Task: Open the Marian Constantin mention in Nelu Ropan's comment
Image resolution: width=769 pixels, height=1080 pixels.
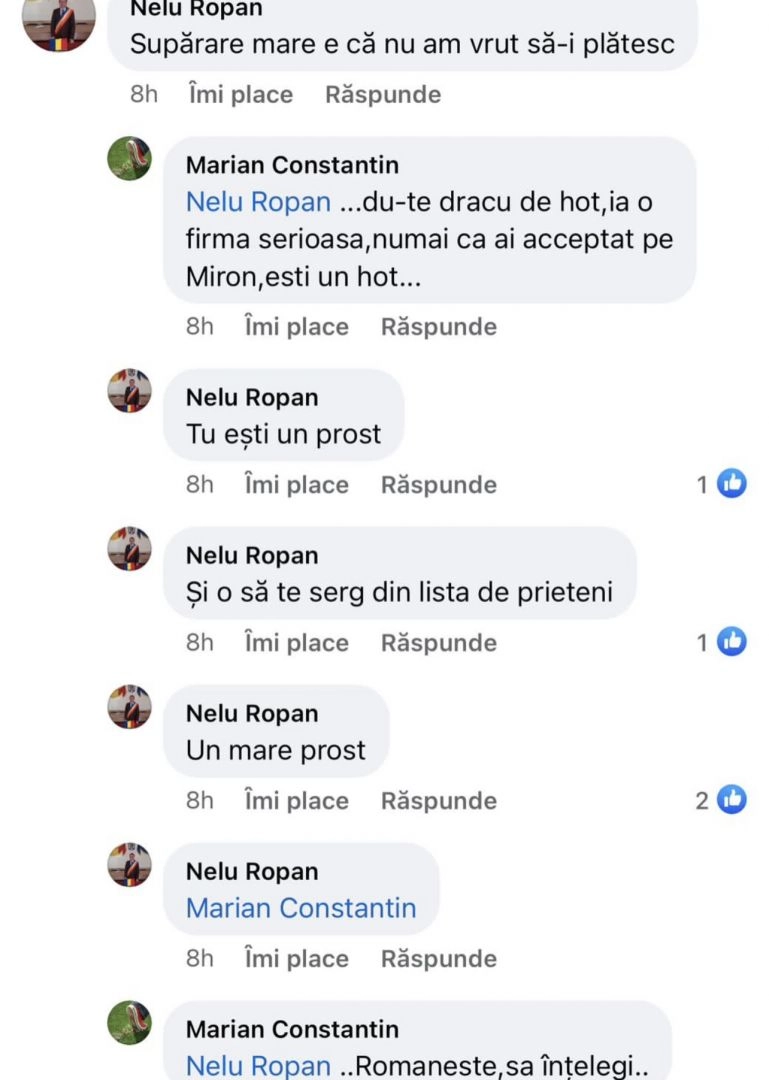Action: coord(301,908)
